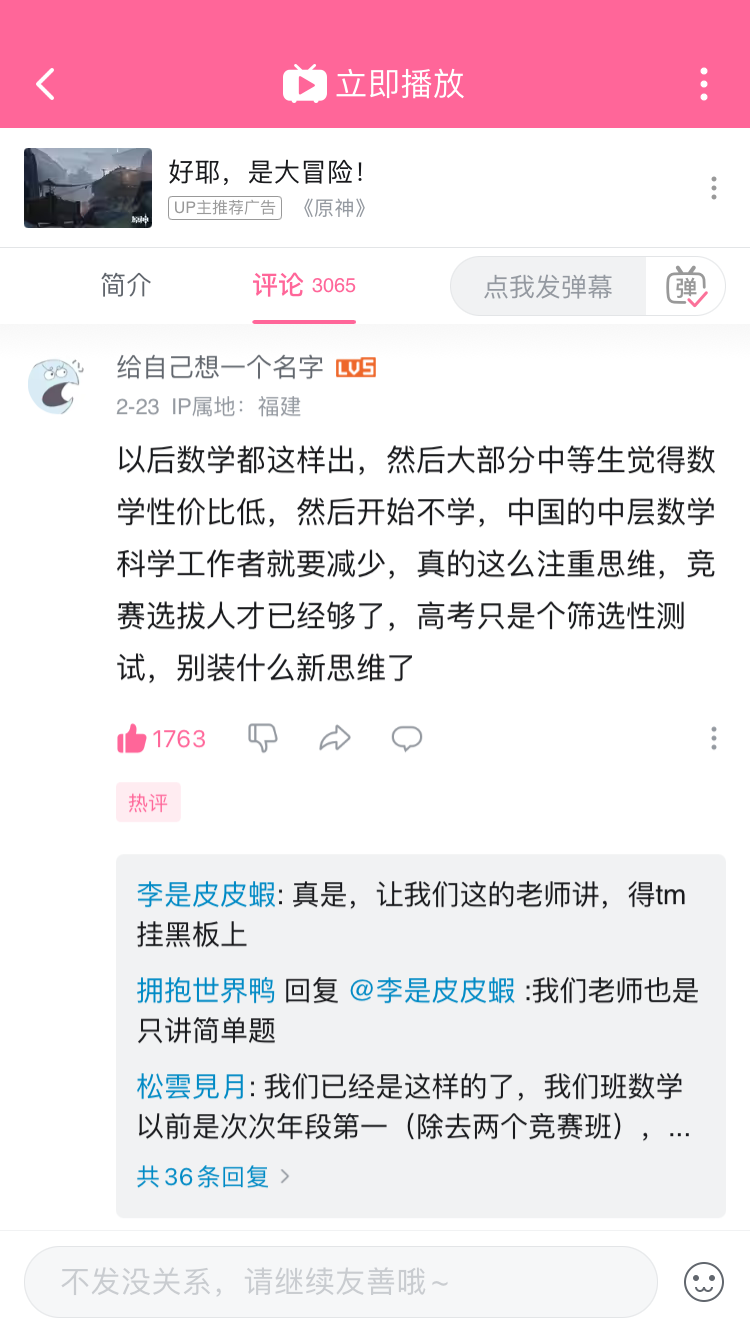Open the emoji picker beside the comment box
The image size is (750, 1334).
click(703, 1282)
